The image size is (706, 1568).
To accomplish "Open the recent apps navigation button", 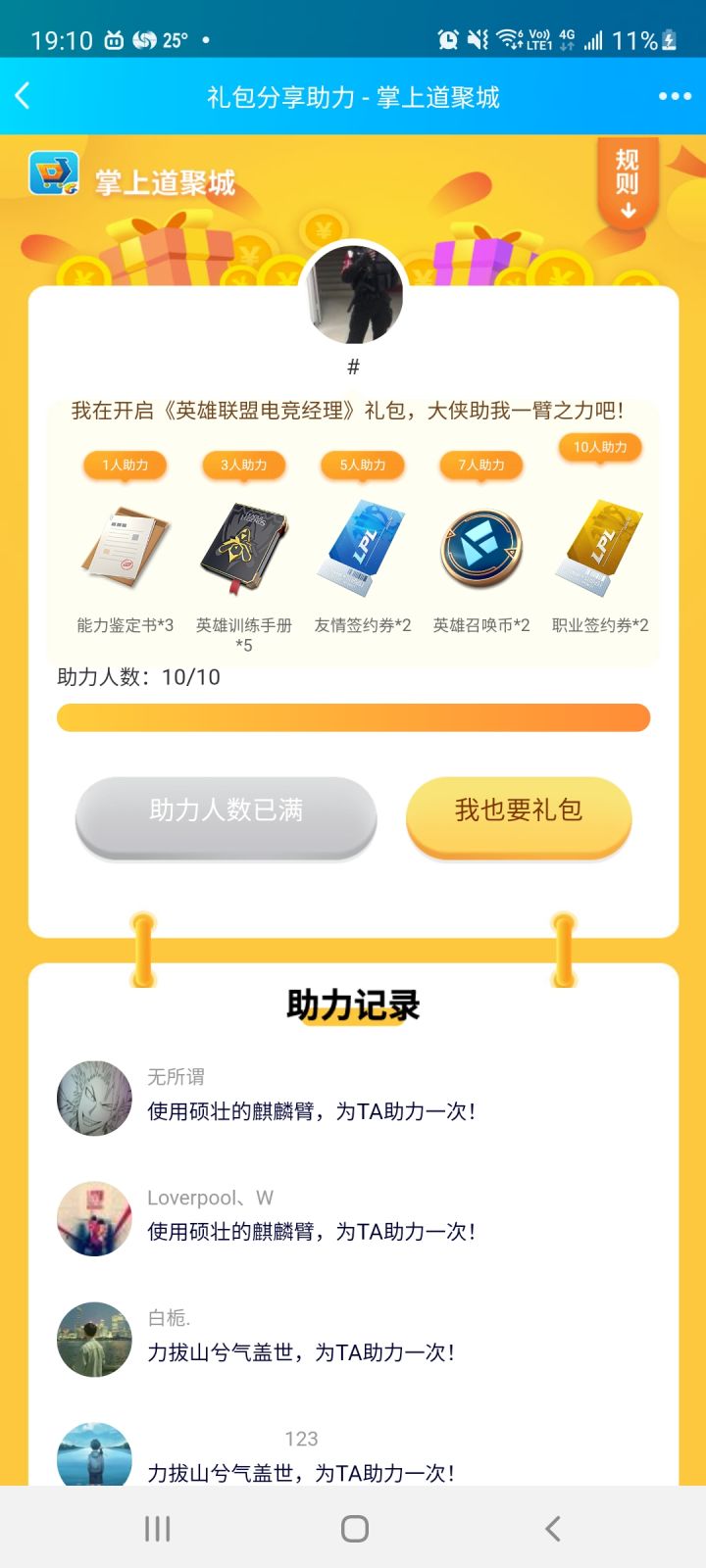I will pos(157,1527).
